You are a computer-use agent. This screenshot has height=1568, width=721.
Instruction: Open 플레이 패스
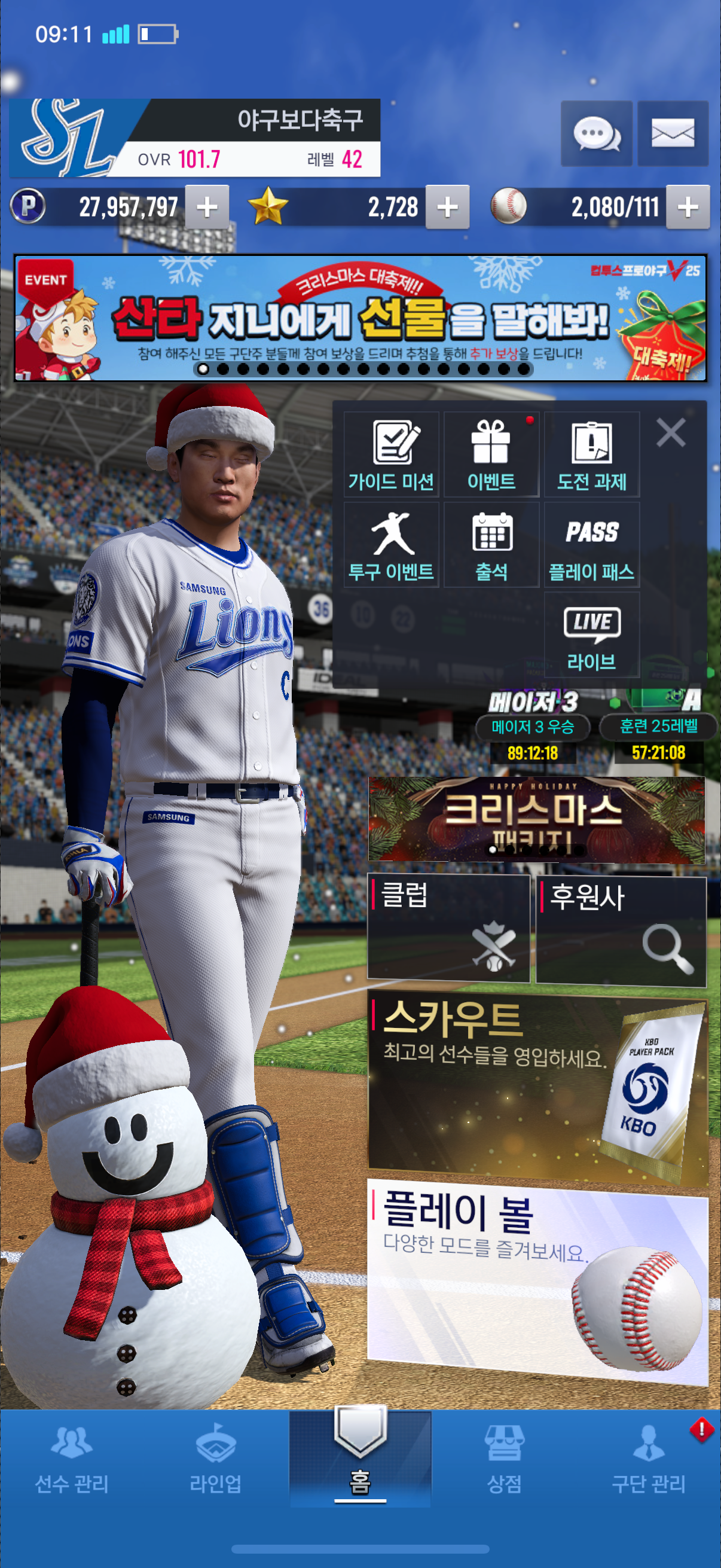[x=591, y=545]
